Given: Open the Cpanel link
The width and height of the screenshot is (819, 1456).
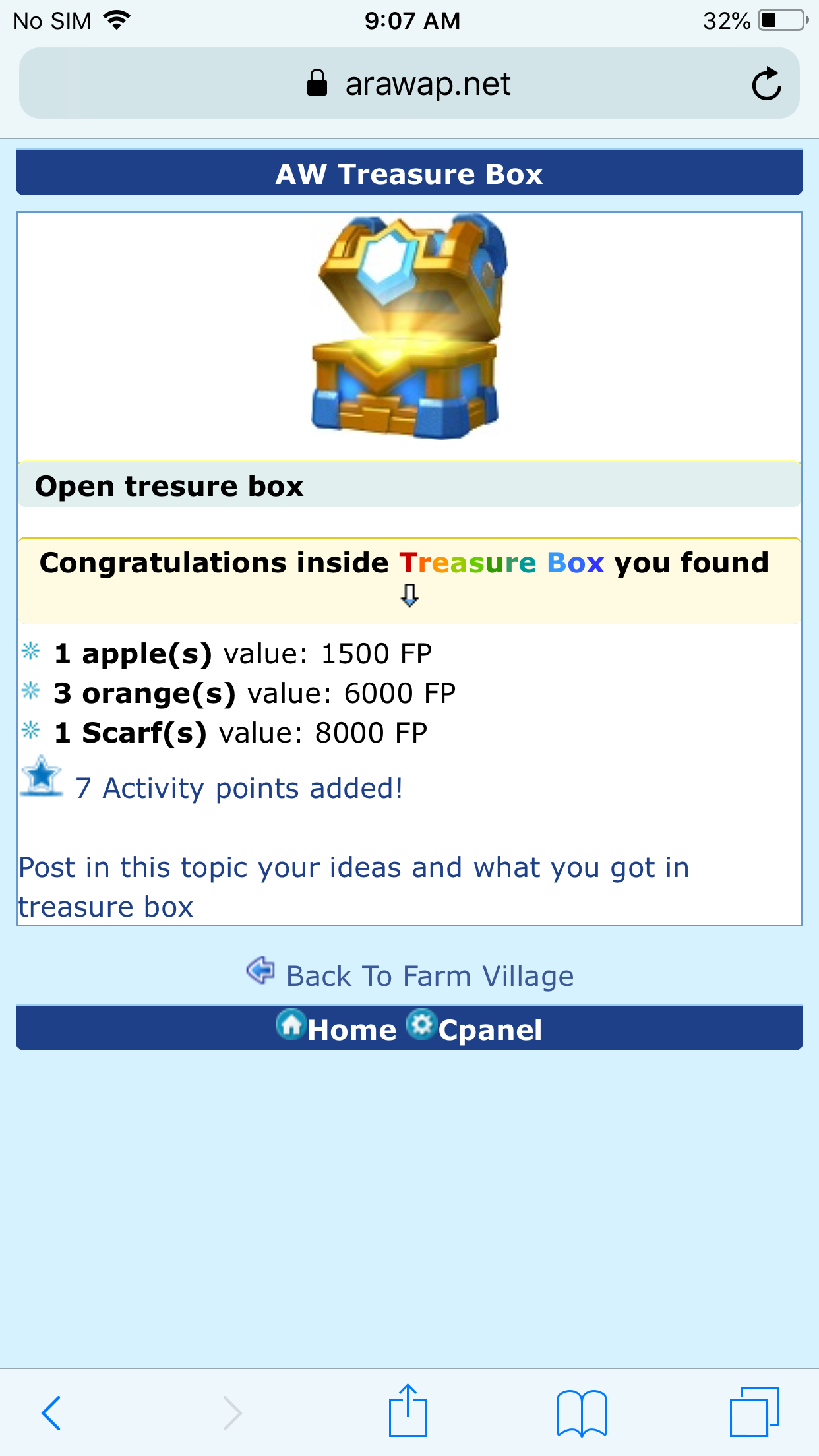Looking at the screenshot, I should [489, 1029].
